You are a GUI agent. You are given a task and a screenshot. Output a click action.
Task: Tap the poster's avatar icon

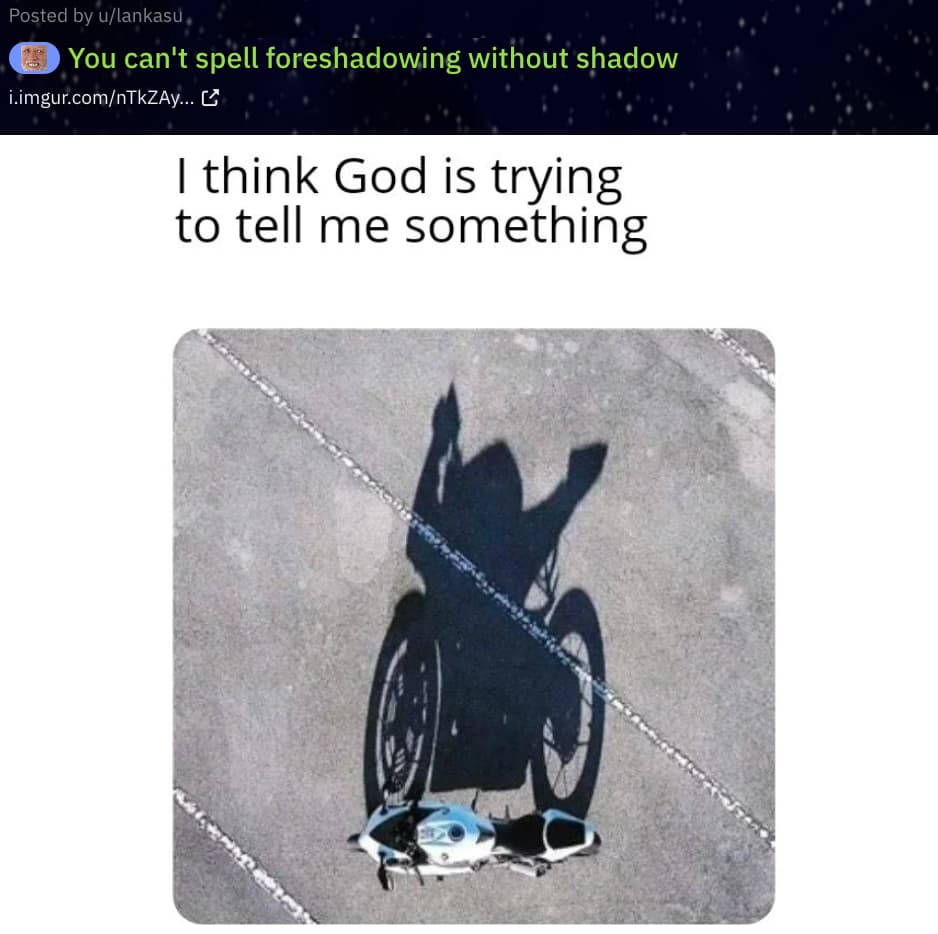34,58
